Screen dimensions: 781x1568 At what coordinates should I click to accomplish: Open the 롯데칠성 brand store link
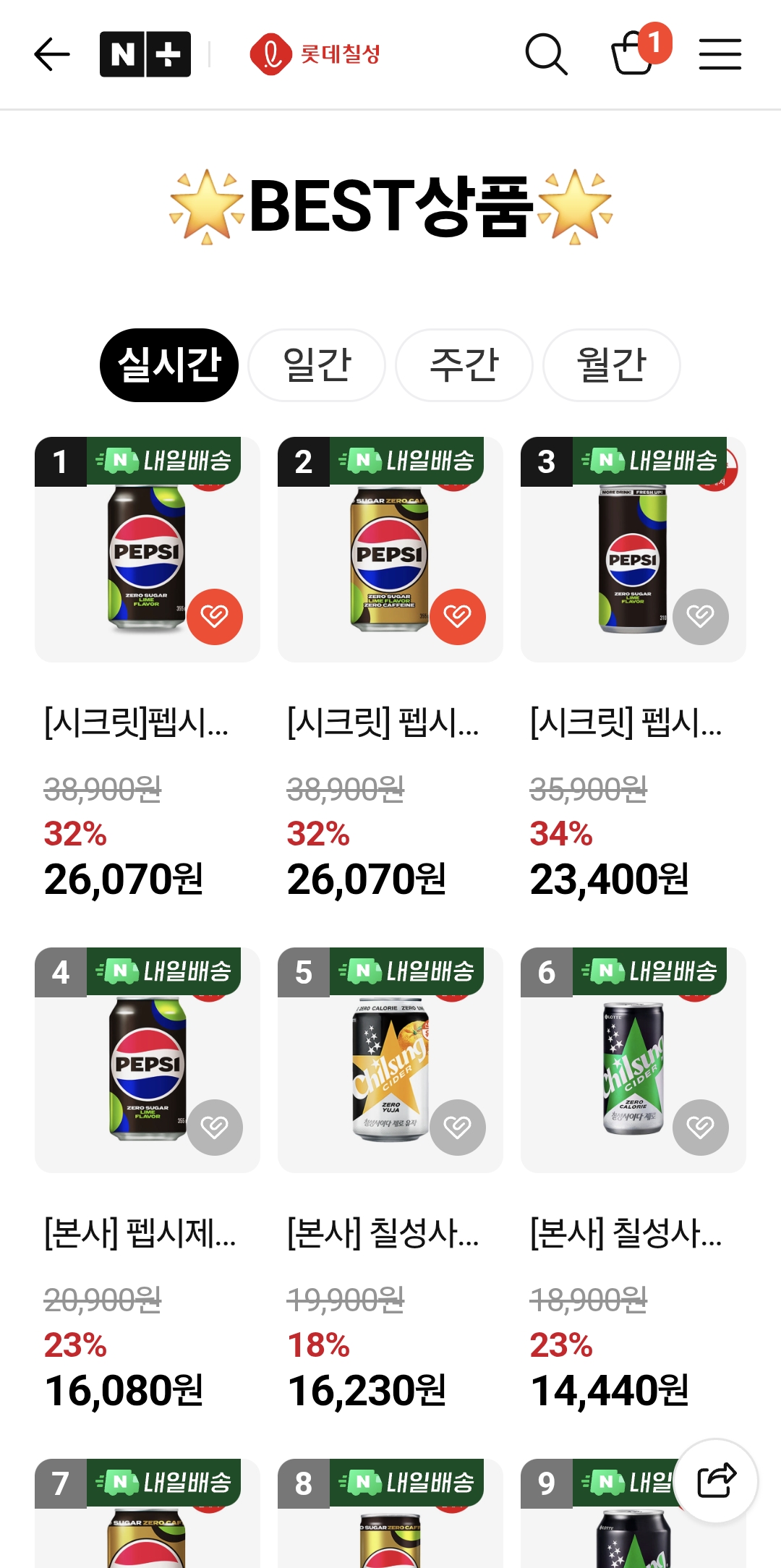pos(315,54)
